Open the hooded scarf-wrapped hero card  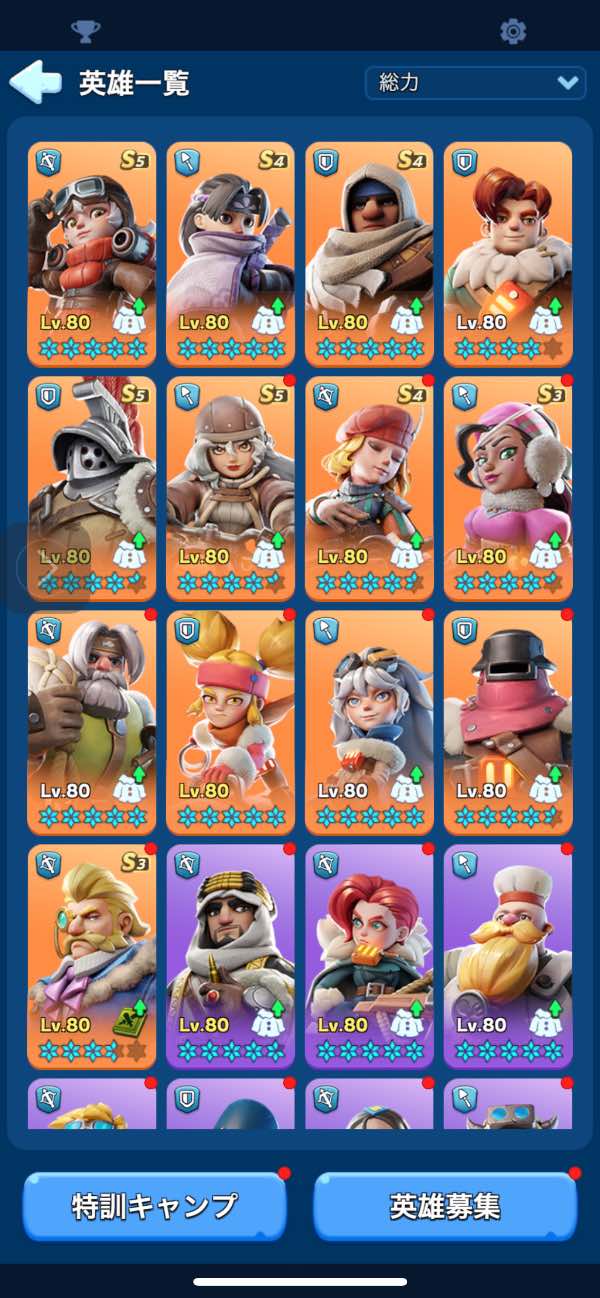(x=369, y=254)
